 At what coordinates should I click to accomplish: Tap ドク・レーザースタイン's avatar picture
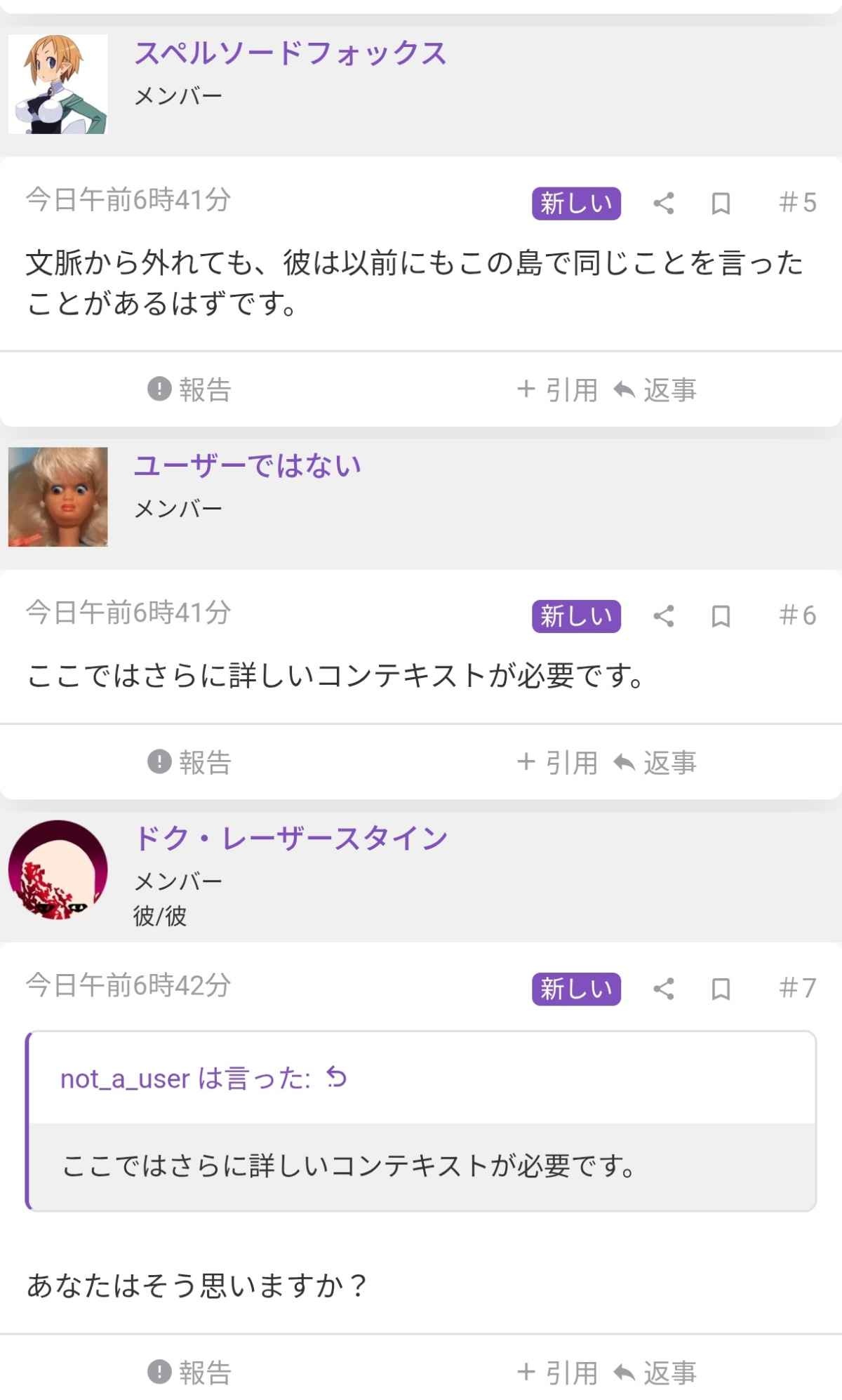pos(58,869)
